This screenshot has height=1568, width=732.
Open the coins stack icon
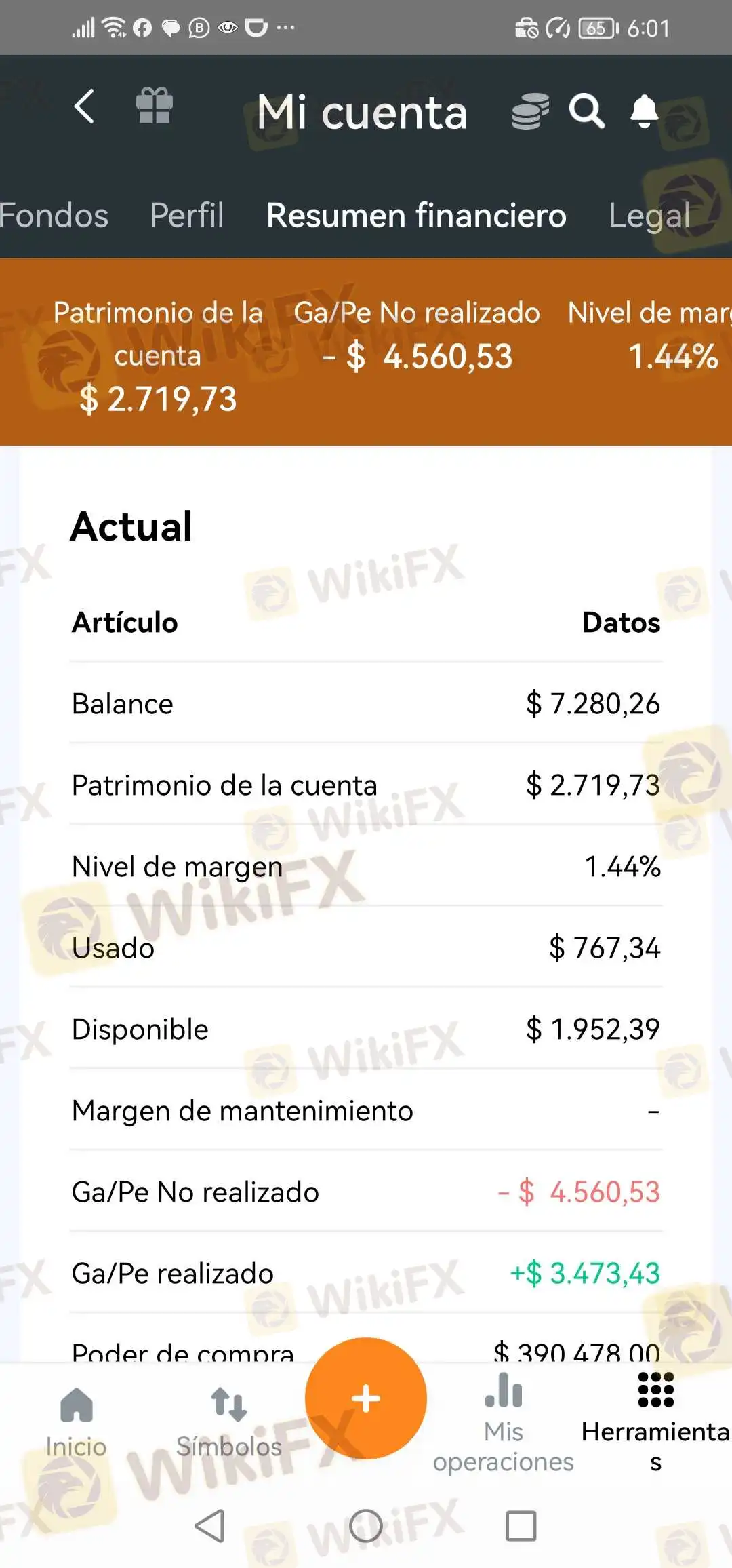click(x=529, y=111)
